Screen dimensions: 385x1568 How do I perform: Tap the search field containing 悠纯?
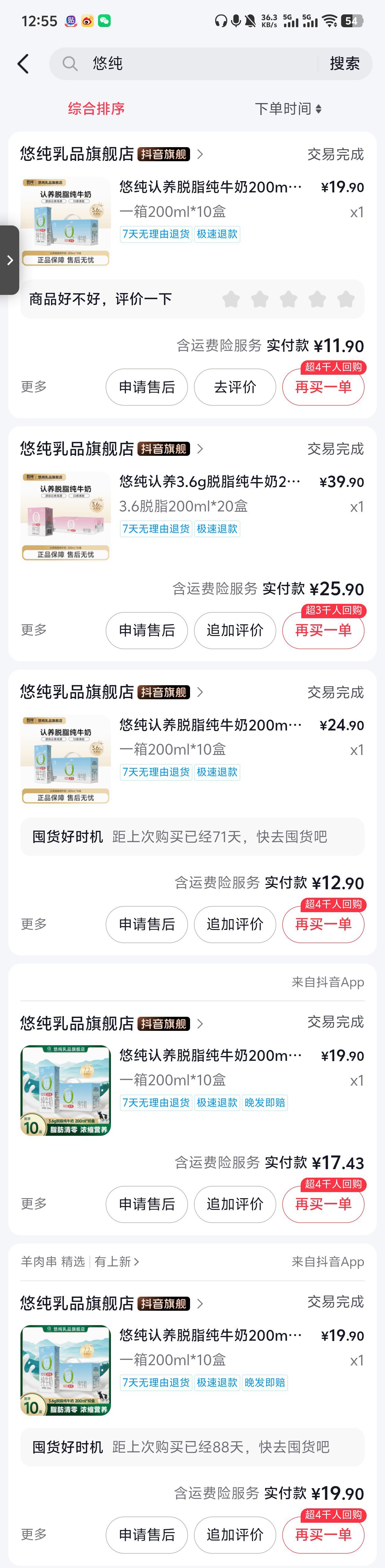(x=195, y=64)
